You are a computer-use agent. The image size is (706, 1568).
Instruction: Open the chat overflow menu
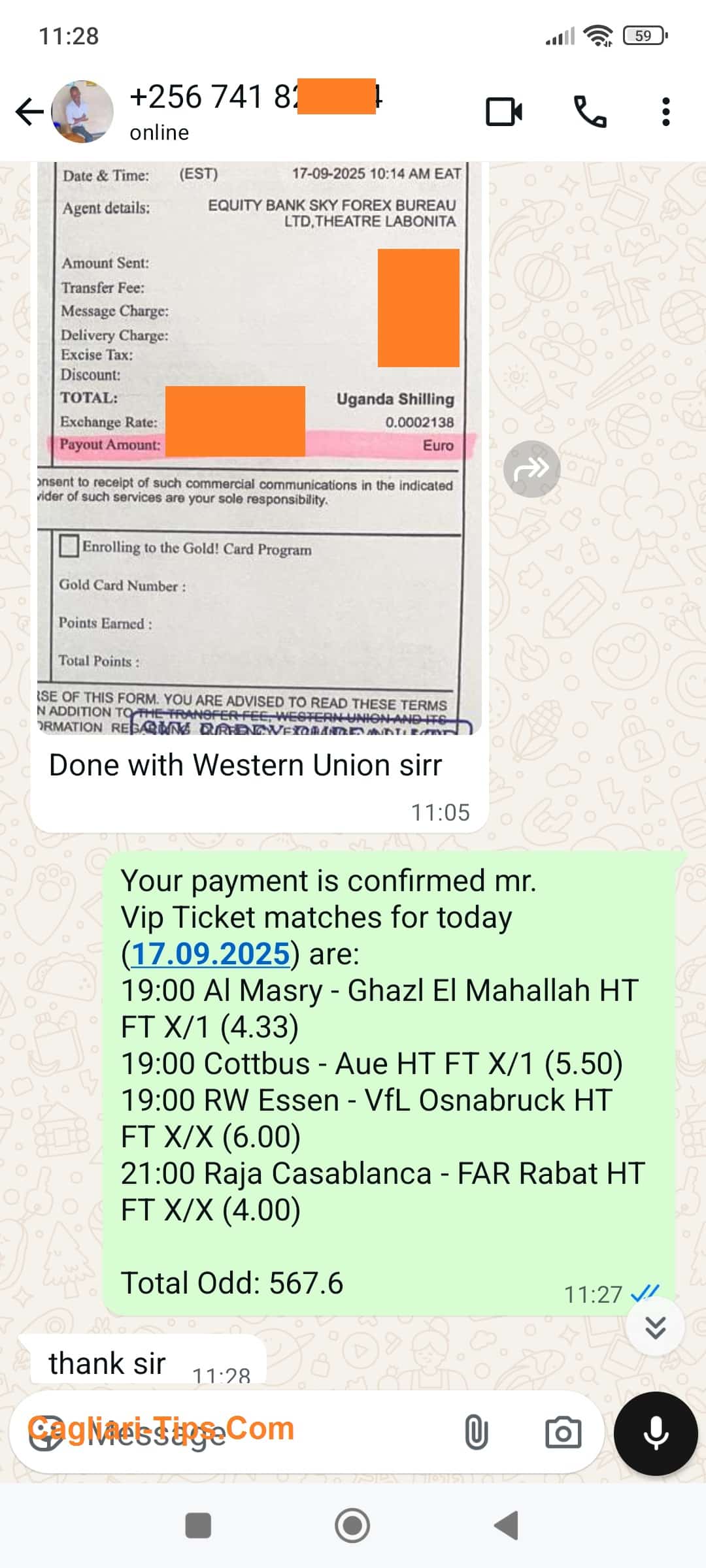point(665,112)
